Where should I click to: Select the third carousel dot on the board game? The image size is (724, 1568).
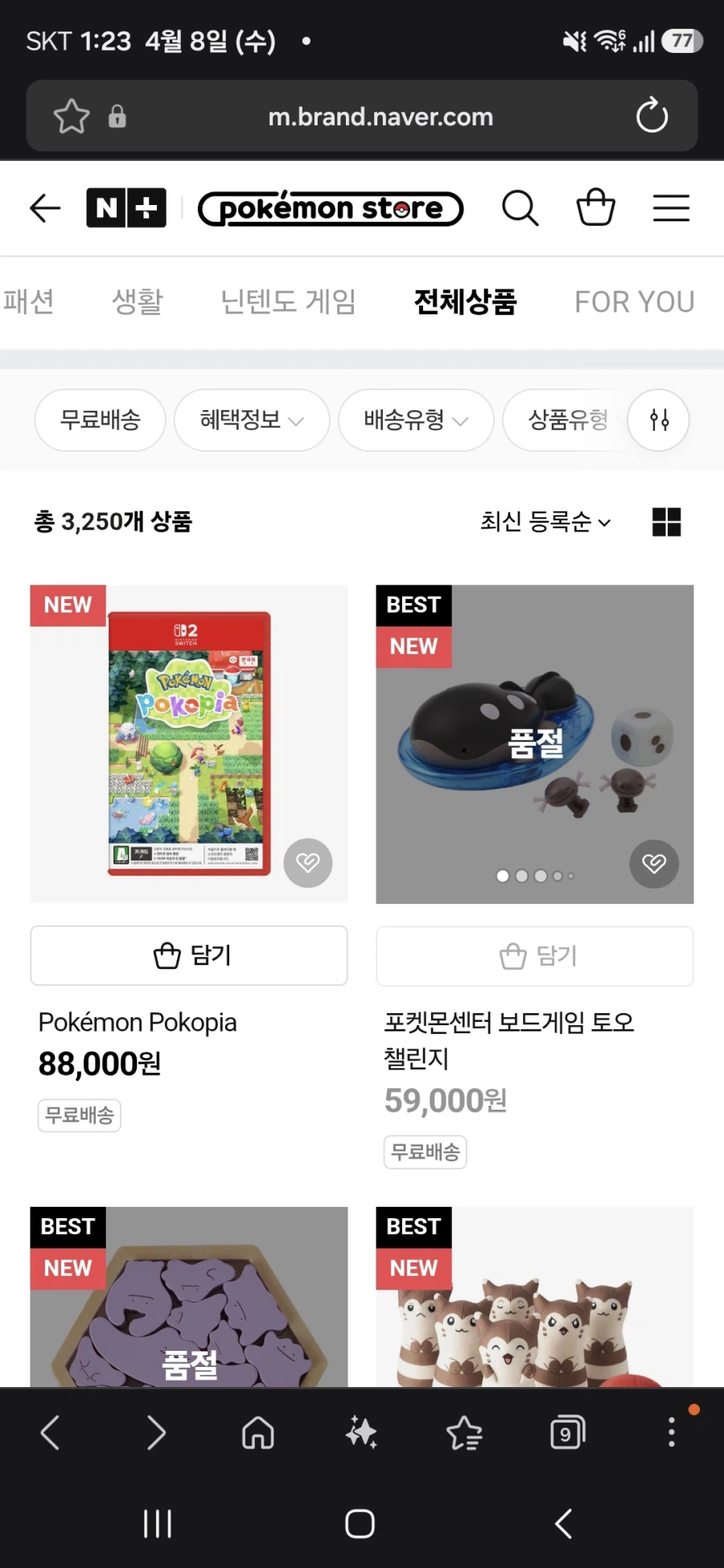pyautogui.click(x=539, y=876)
